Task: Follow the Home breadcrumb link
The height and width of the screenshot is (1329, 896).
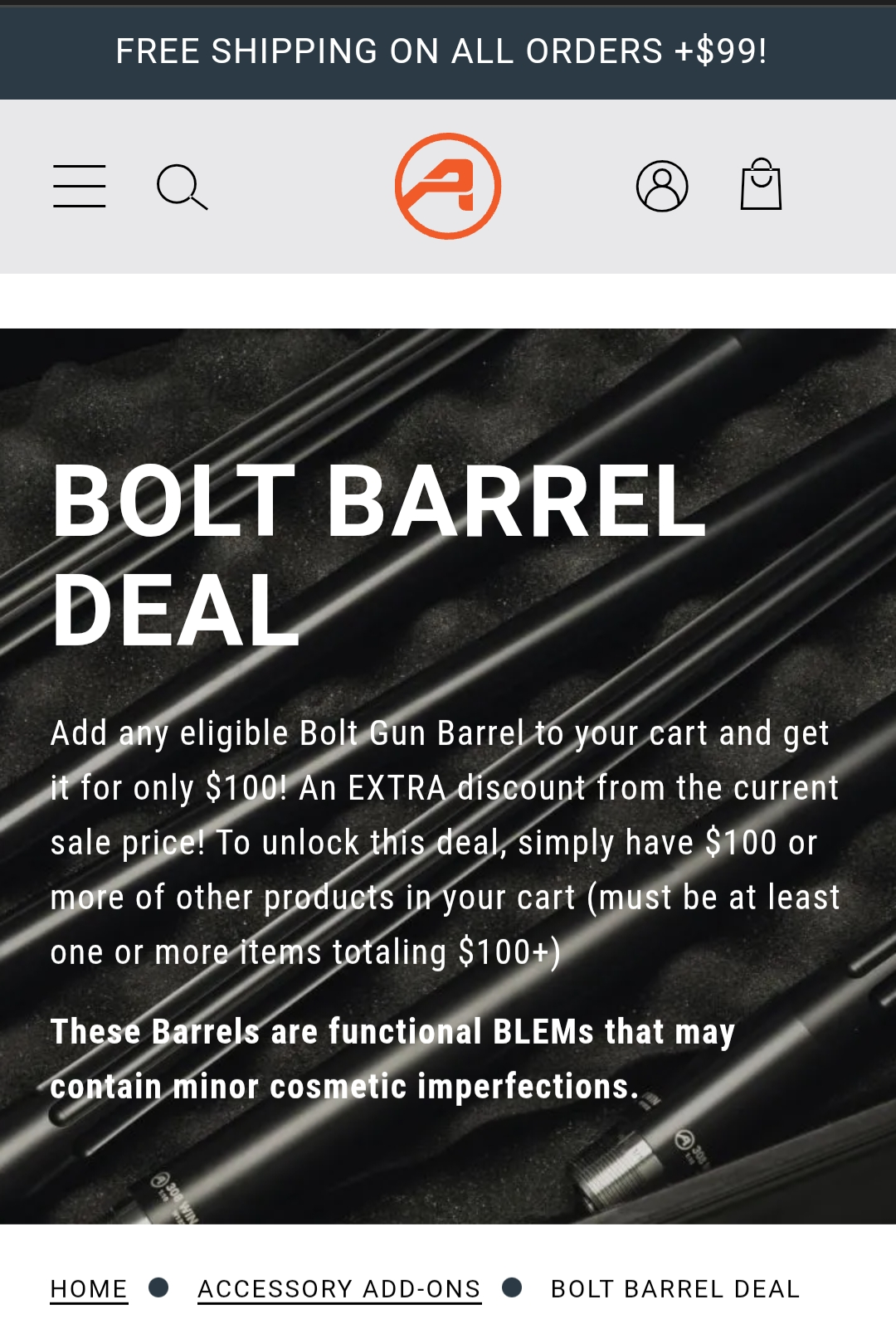Action: 89,1288
